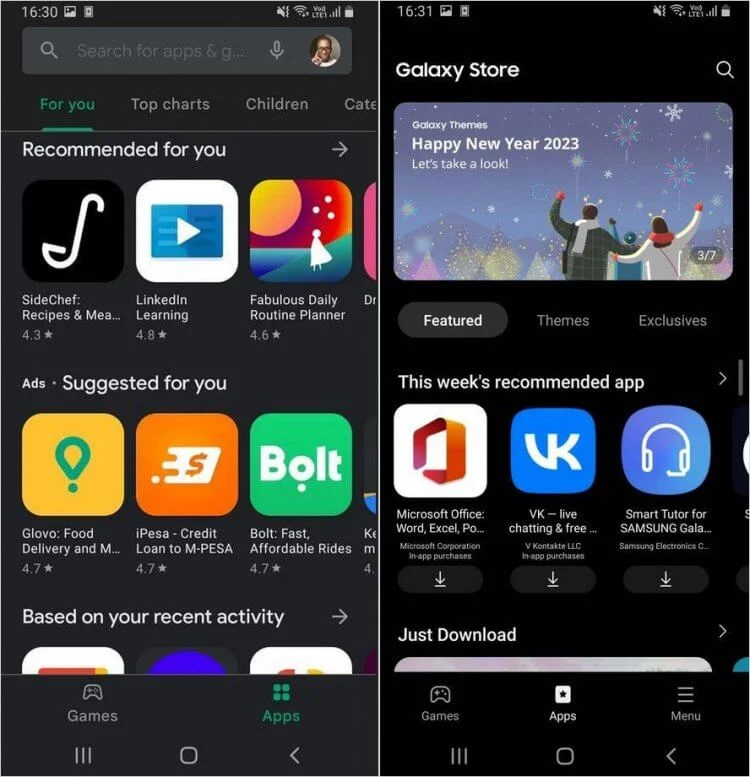Expand the Just Download section chevron
The height and width of the screenshot is (777, 750).
722,632
